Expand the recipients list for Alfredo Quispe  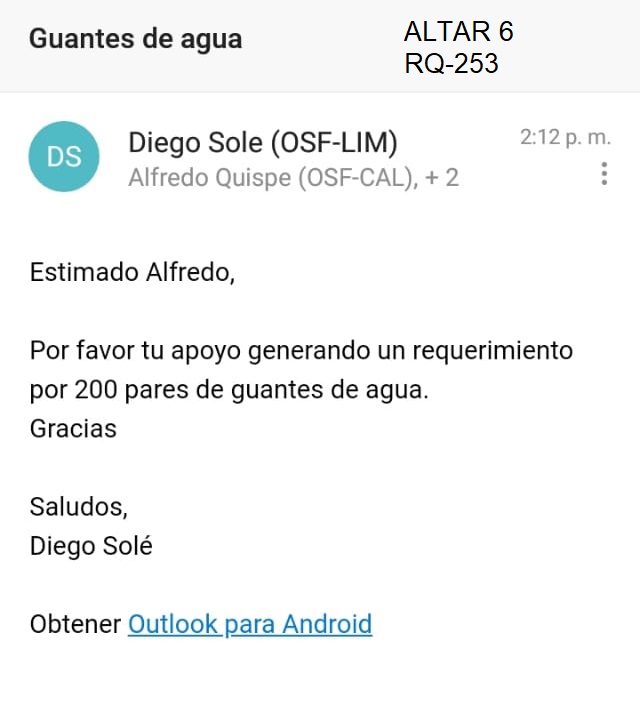(x=293, y=178)
